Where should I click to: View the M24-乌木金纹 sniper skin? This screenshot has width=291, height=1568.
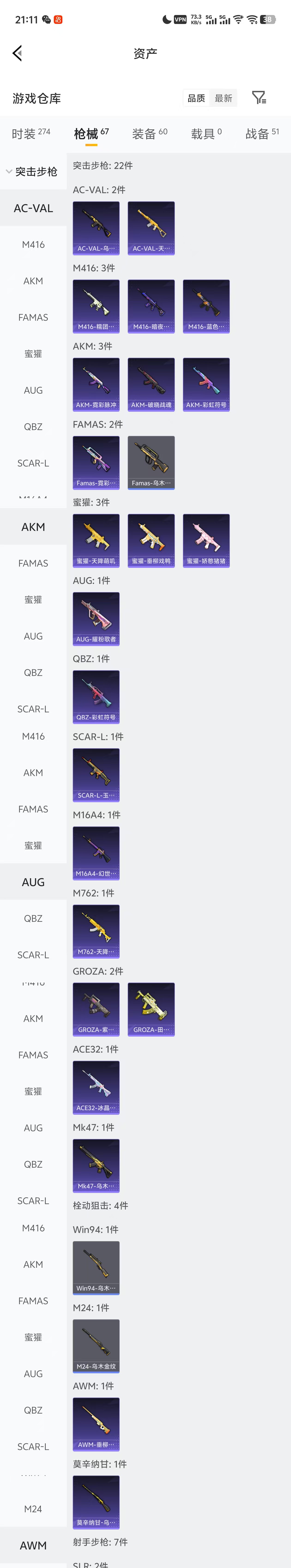click(x=96, y=1346)
